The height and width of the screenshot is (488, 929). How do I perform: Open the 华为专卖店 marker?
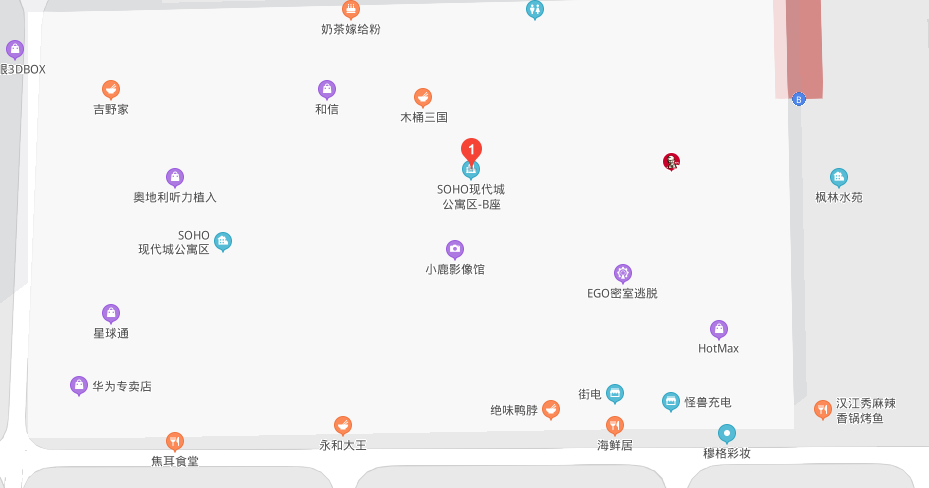point(79,385)
